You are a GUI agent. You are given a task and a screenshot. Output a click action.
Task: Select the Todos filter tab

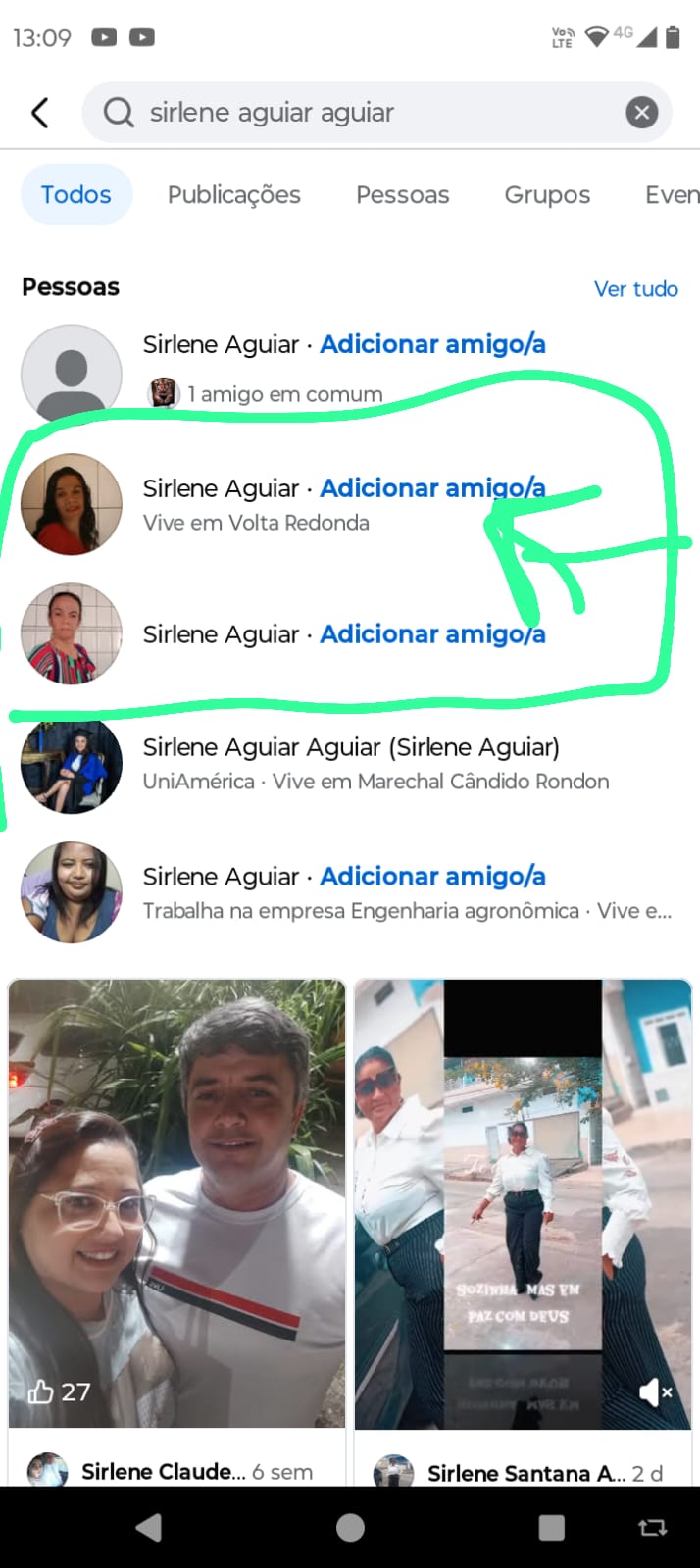click(75, 194)
